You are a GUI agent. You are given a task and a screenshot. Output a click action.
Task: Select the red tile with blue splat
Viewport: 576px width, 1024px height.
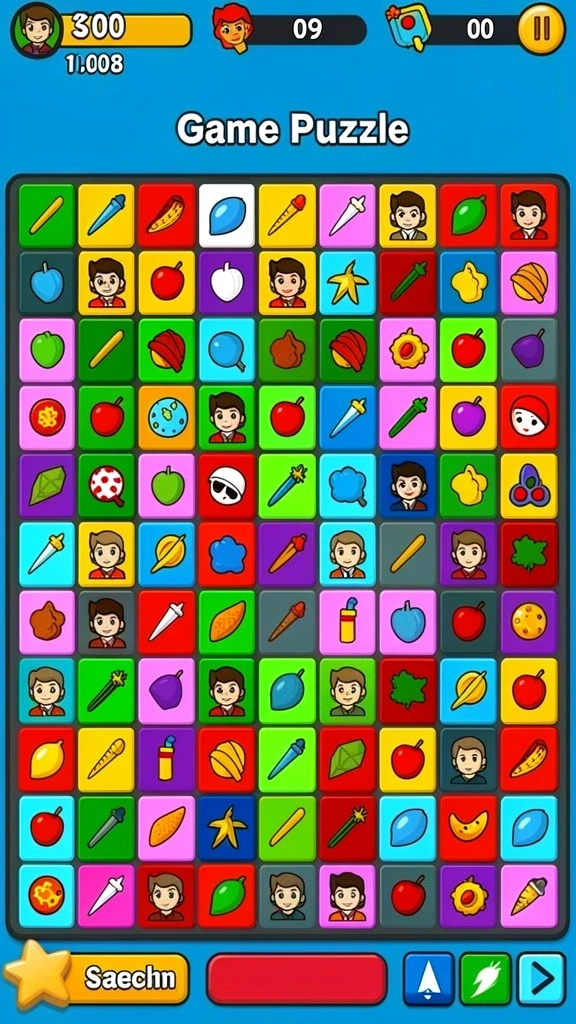coord(227,553)
